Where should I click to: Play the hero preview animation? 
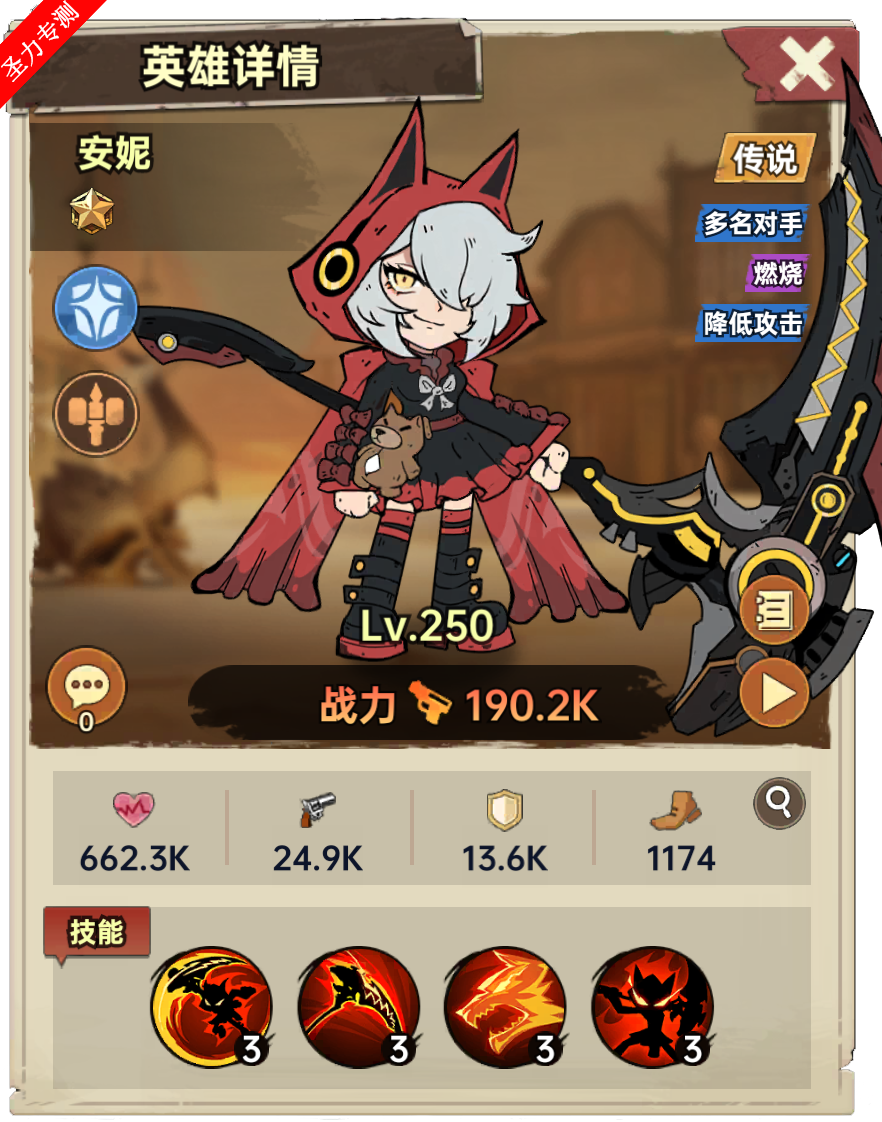click(775, 693)
